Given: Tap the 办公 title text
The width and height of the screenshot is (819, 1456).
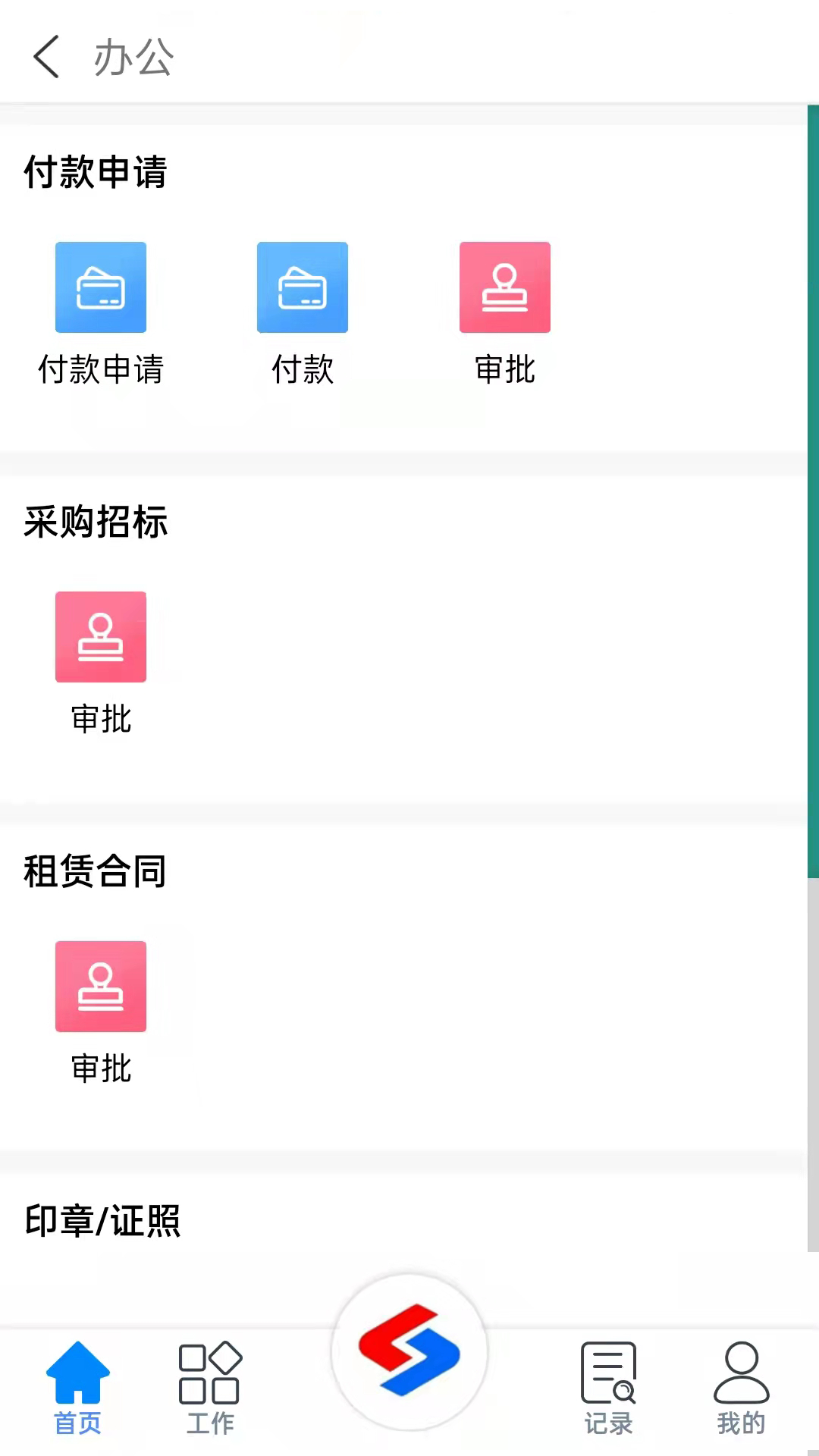Looking at the screenshot, I should [133, 57].
